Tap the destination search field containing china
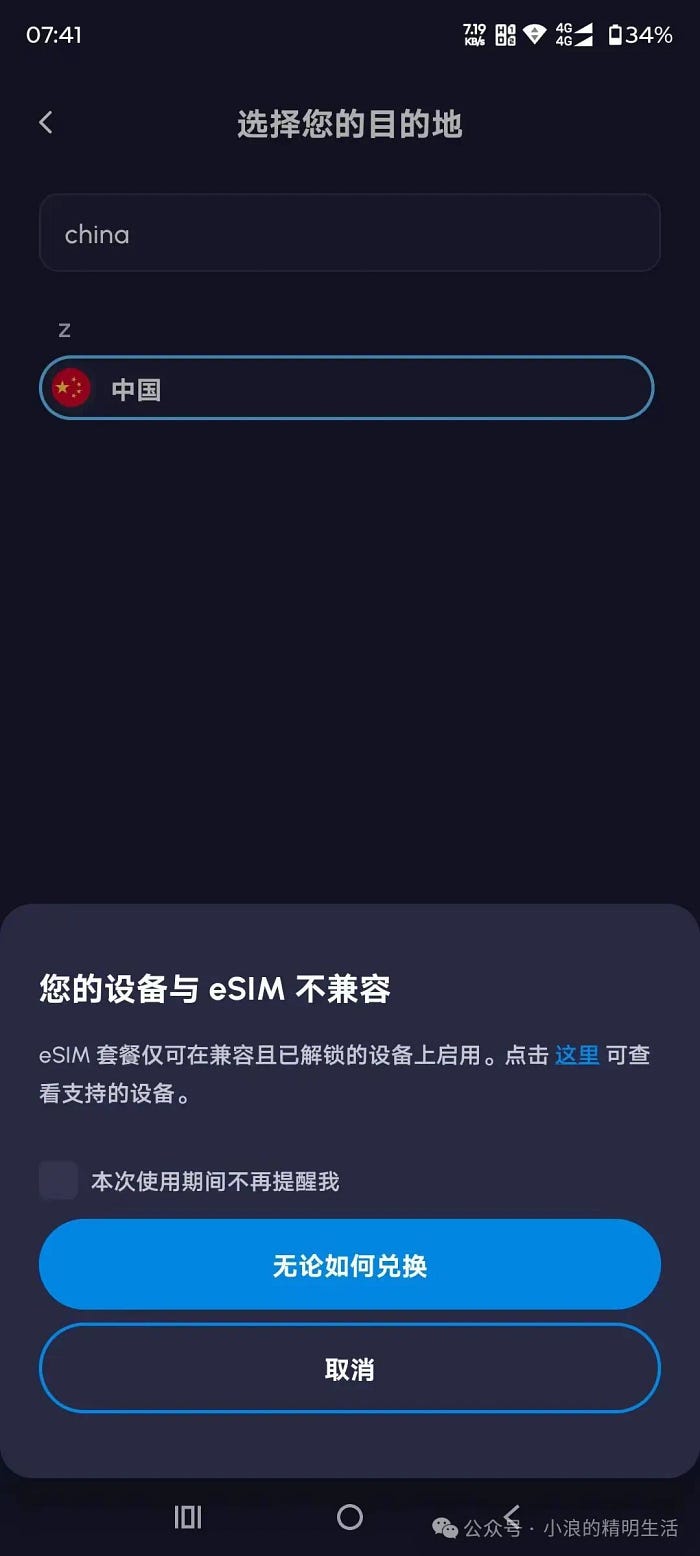The image size is (700, 1556). pos(349,234)
